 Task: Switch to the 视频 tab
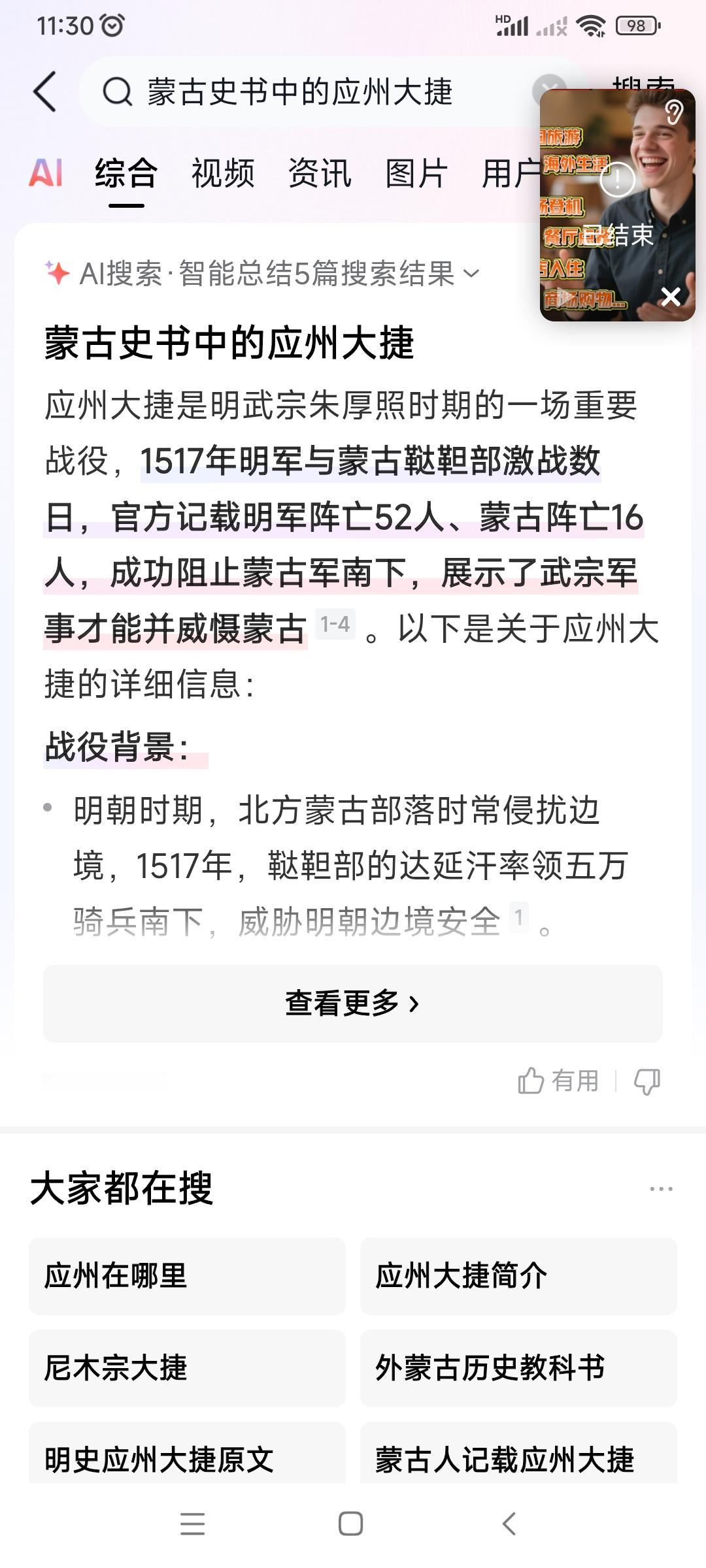pyautogui.click(x=222, y=174)
